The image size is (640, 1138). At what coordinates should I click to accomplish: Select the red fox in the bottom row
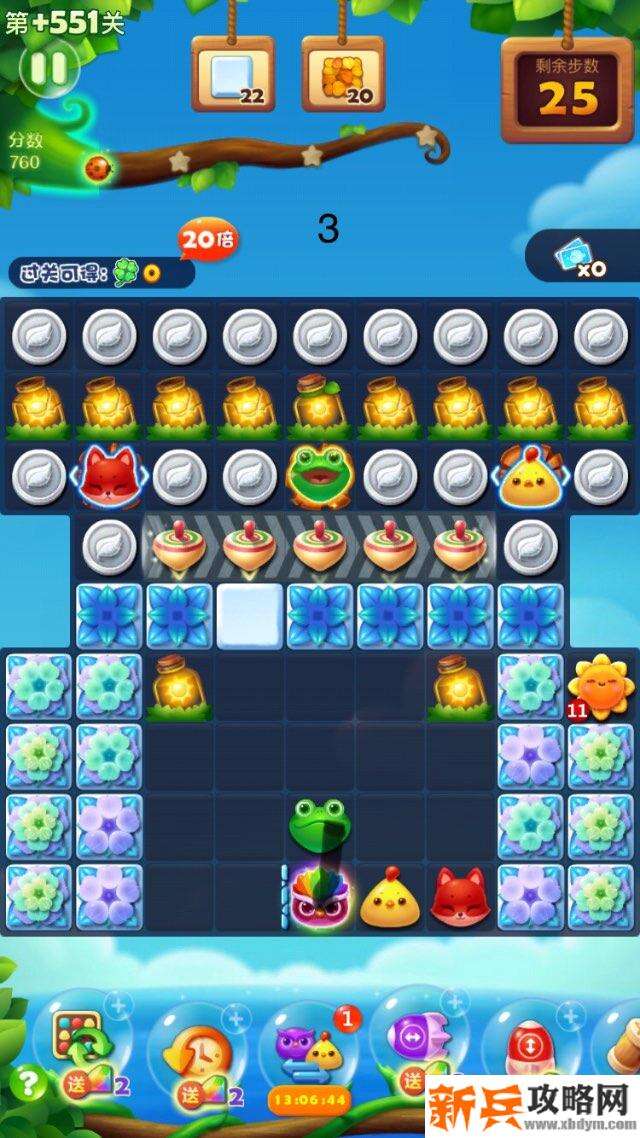(x=458, y=896)
